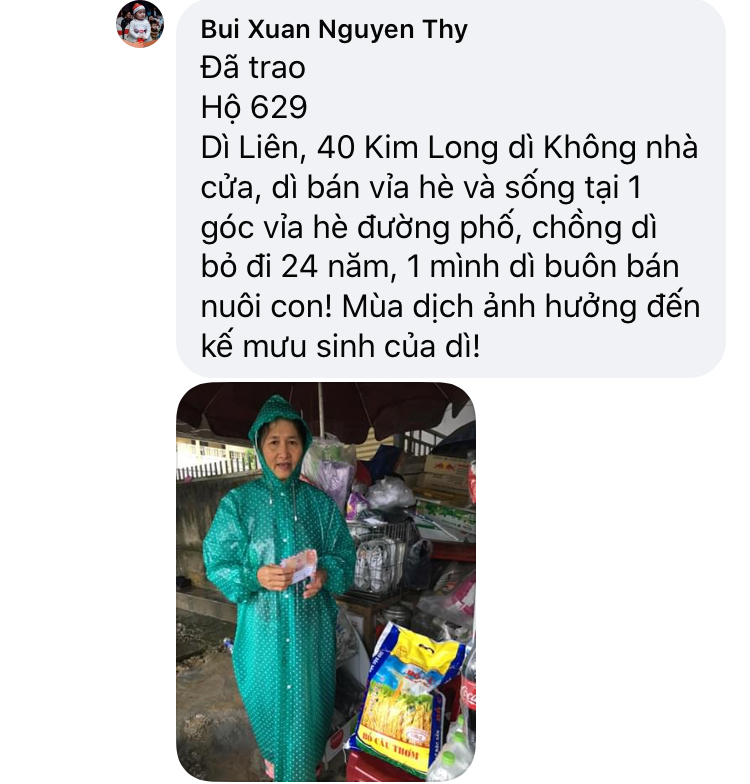The image size is (750, 784).
Task: Open Bui Xuan Nguyen Thy's profile picture
Action: (x=140, y=24)
